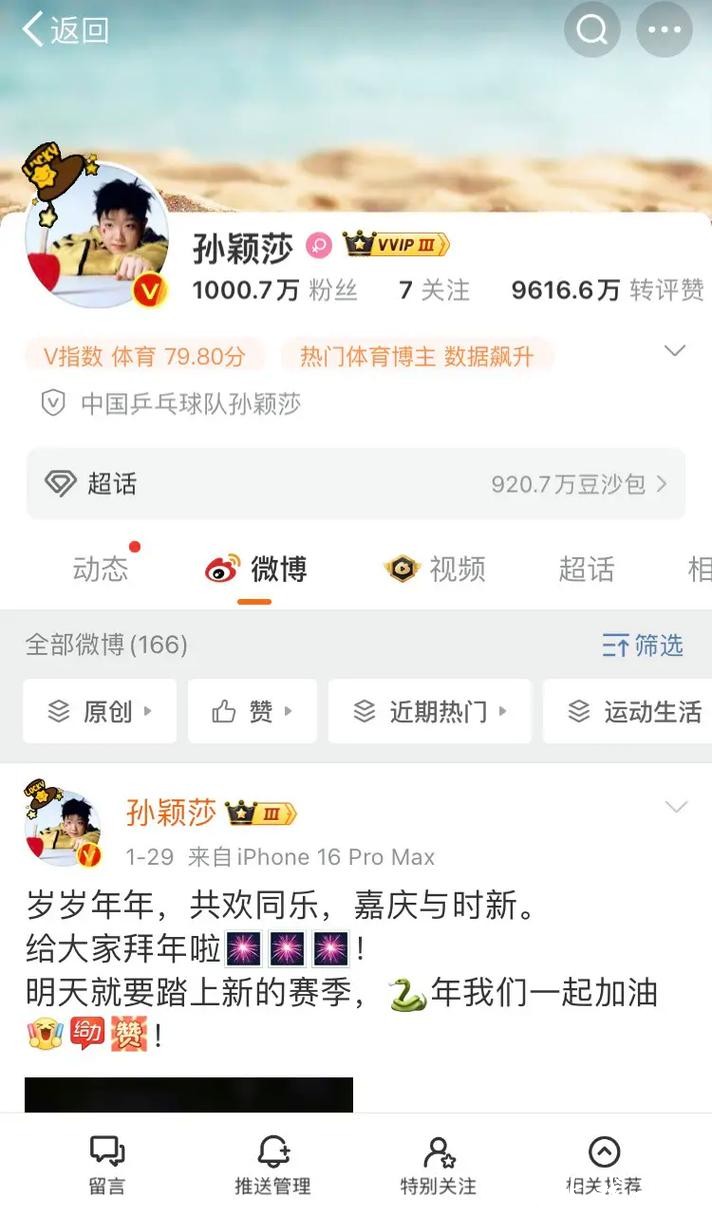The width and height of the screenshot is (712, 1216).
Task: Open the three-dot overflow menu
Action: point(664,30)
